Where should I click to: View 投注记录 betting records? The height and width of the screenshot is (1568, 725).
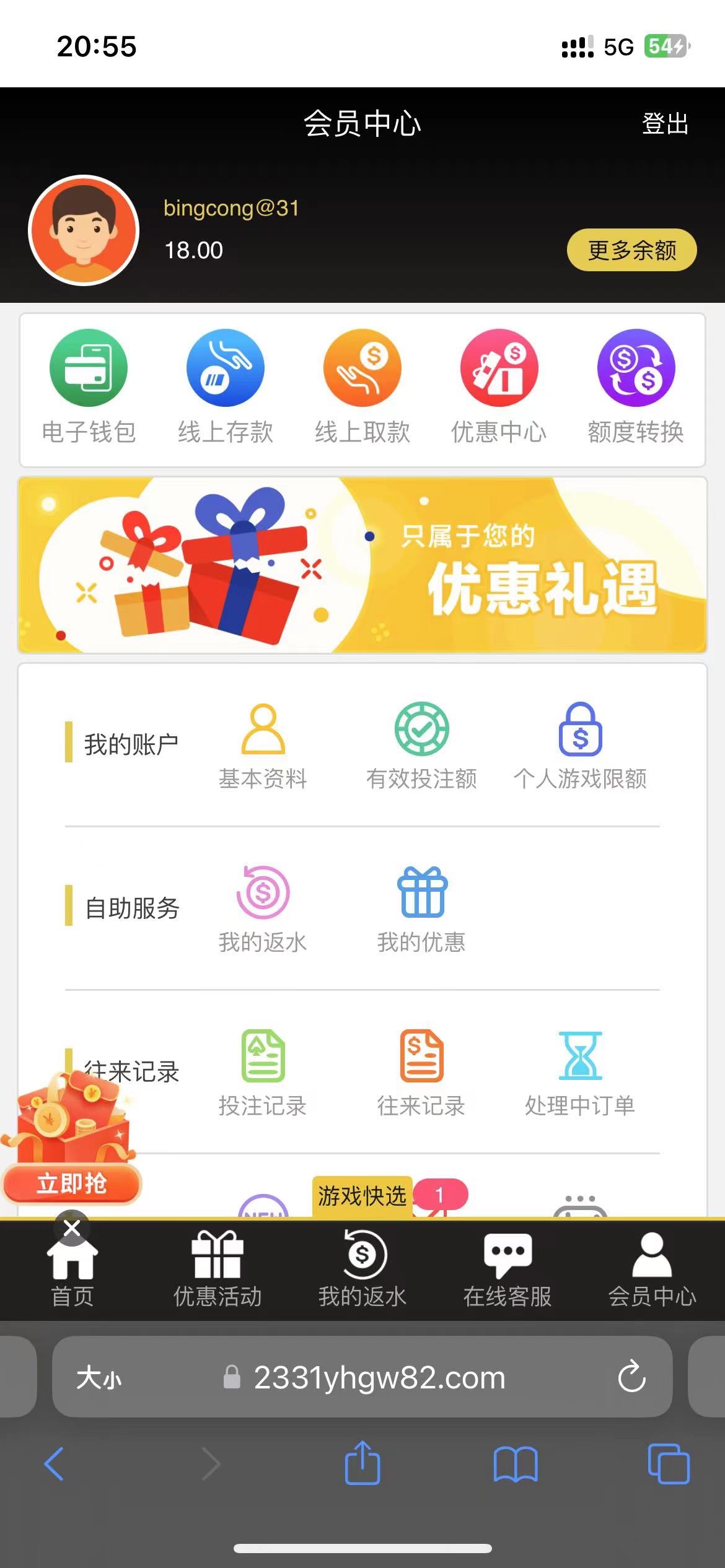[x=263, y=1074]
